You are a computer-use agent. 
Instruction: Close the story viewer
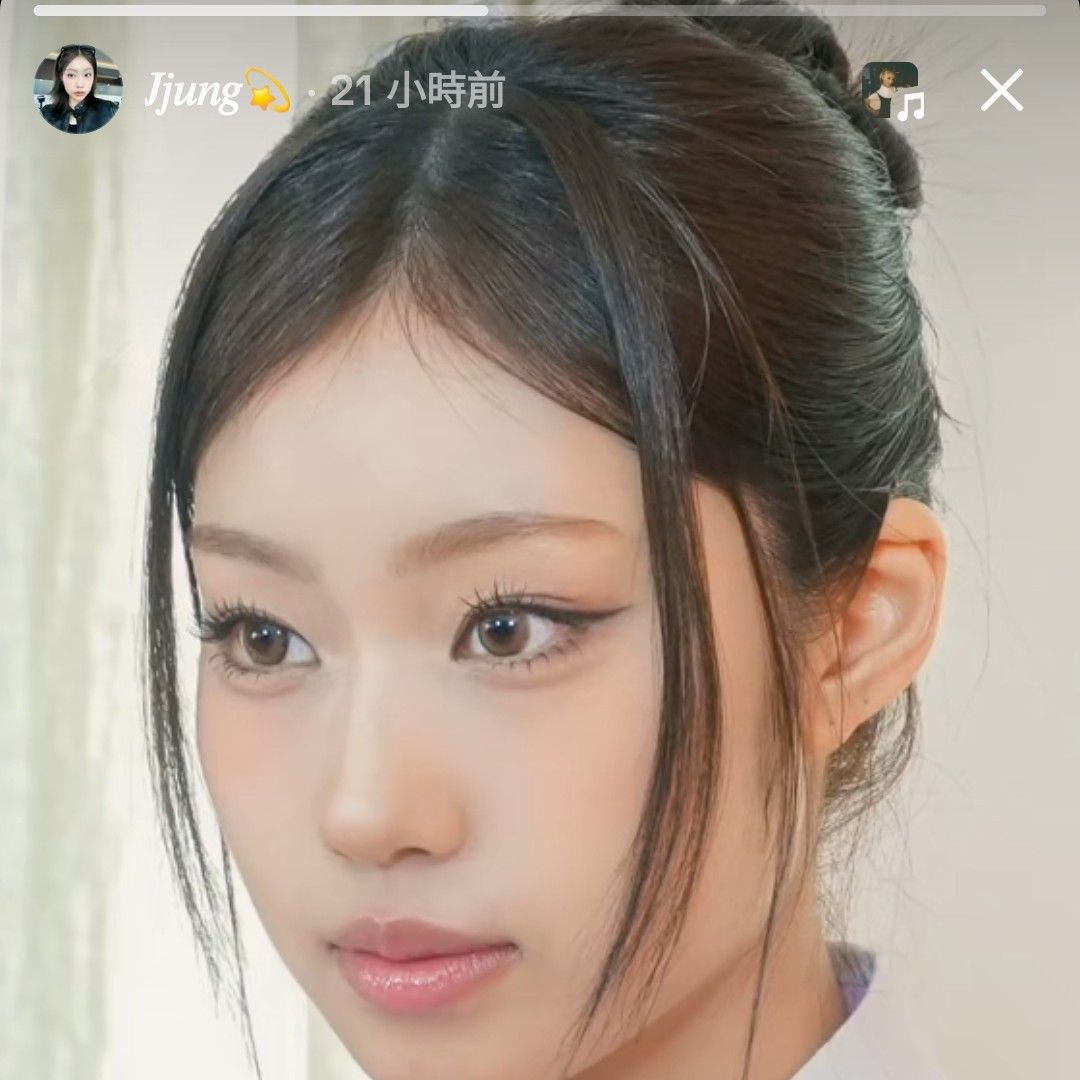(1001, 91)
